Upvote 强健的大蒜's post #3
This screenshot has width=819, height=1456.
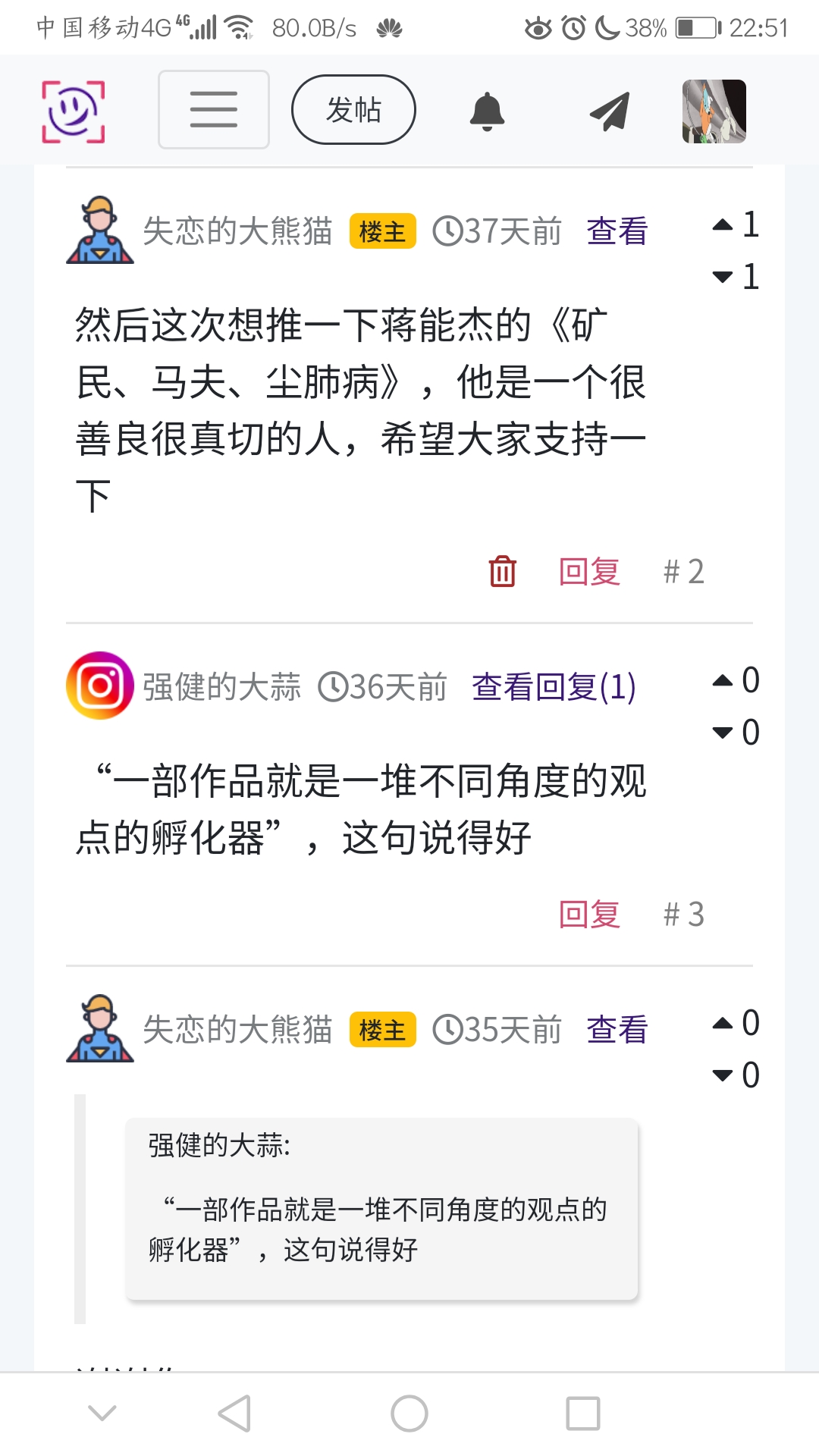(x=723, y=681)
